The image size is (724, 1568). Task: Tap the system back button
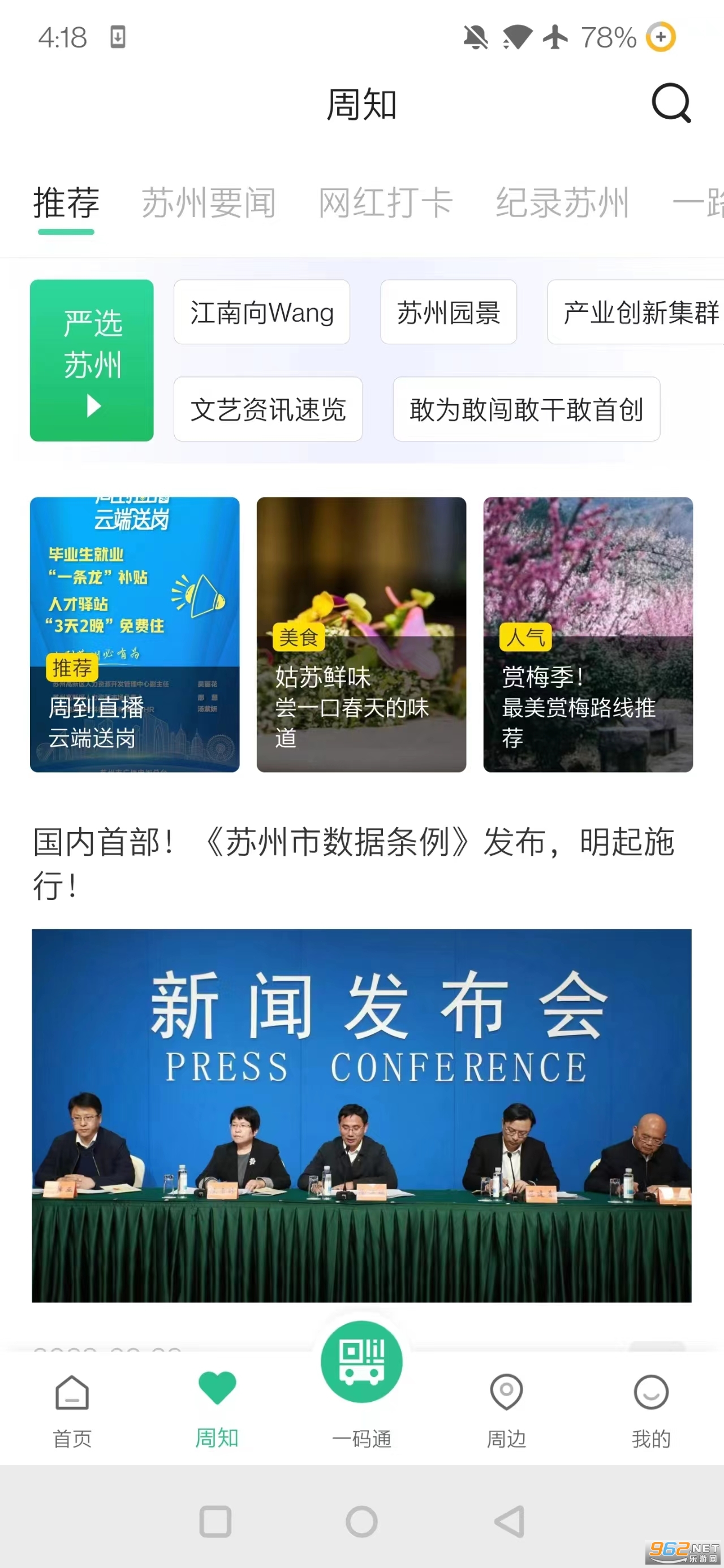509,1522
